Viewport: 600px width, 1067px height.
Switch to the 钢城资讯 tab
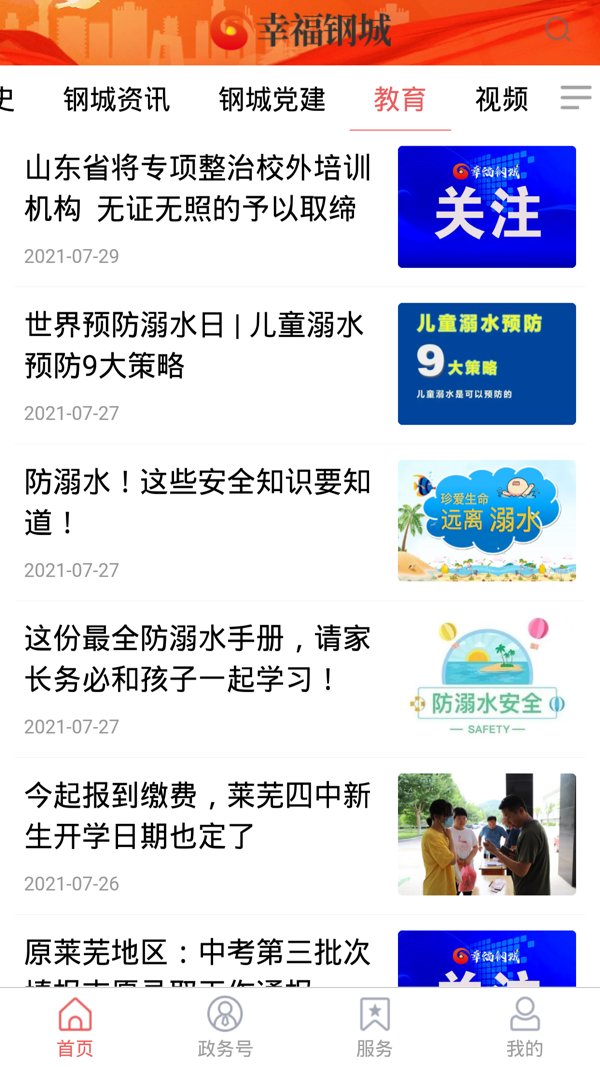(116, 99)
